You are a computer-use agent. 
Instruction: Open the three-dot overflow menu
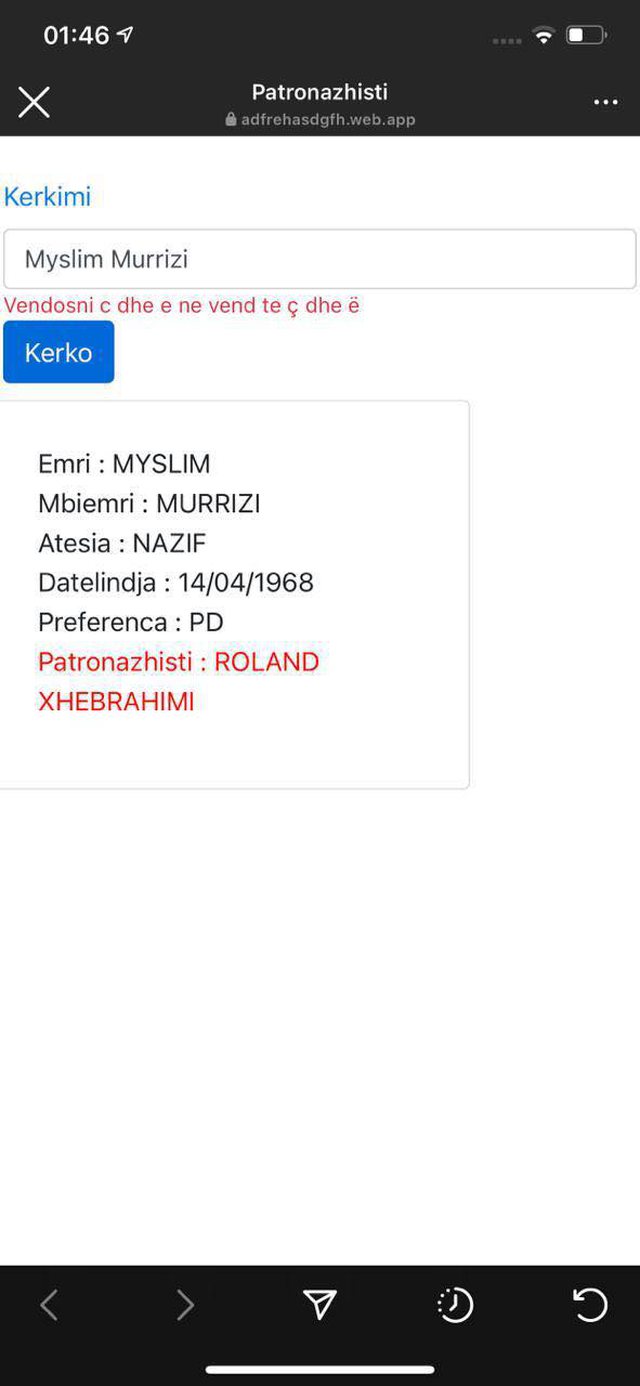[605, 103]
